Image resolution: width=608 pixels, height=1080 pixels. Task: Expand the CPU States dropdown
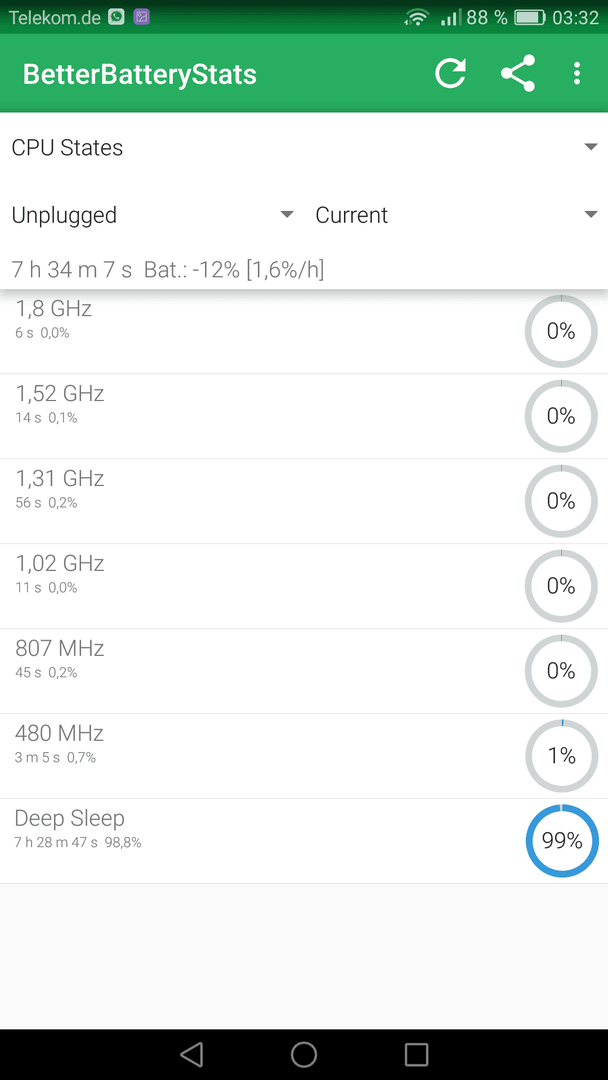pyautogui.click(x=304, y=147)
